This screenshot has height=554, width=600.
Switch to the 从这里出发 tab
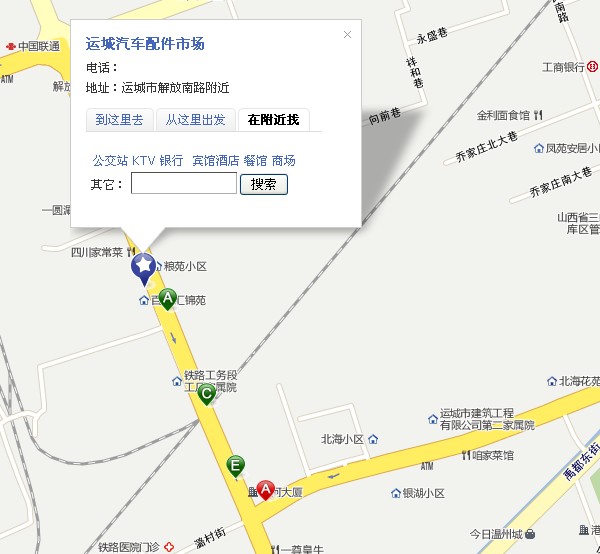pos(196,120)
